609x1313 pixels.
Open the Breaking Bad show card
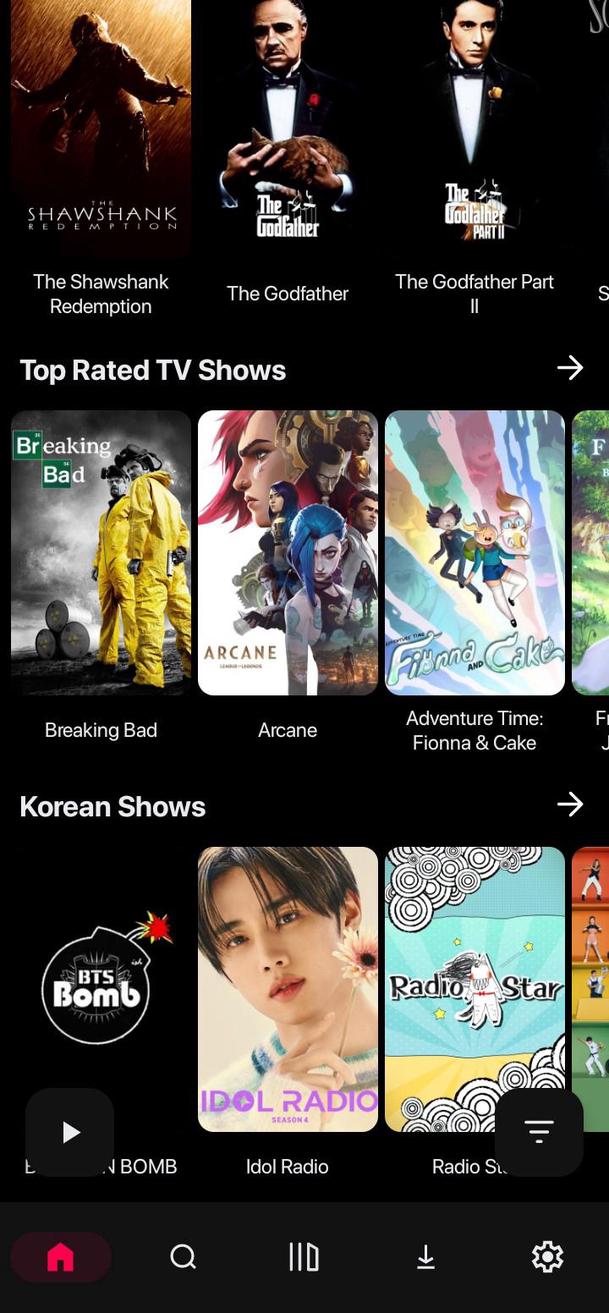click(x=100, y=552)
